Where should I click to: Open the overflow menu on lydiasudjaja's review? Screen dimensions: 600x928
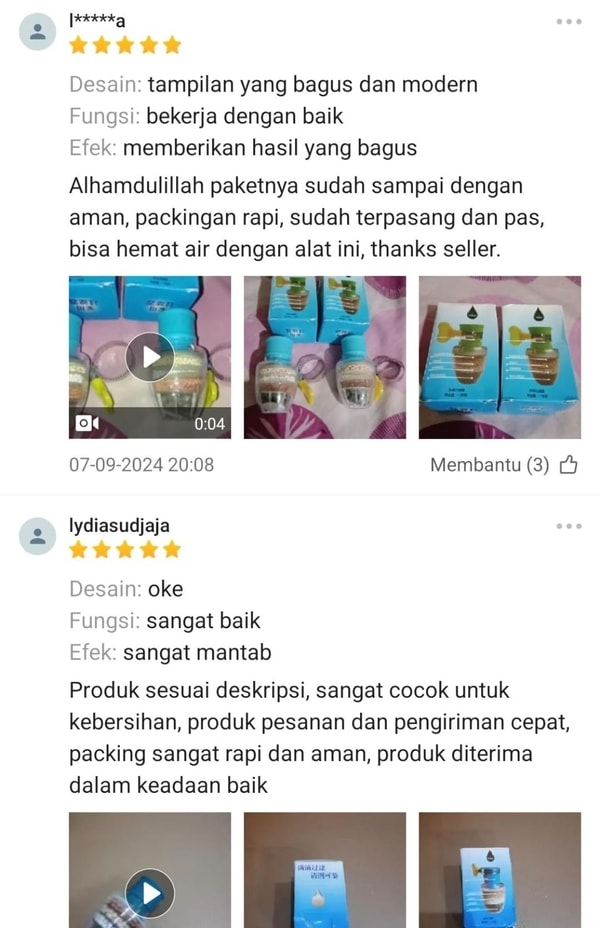tap(568, 526)
